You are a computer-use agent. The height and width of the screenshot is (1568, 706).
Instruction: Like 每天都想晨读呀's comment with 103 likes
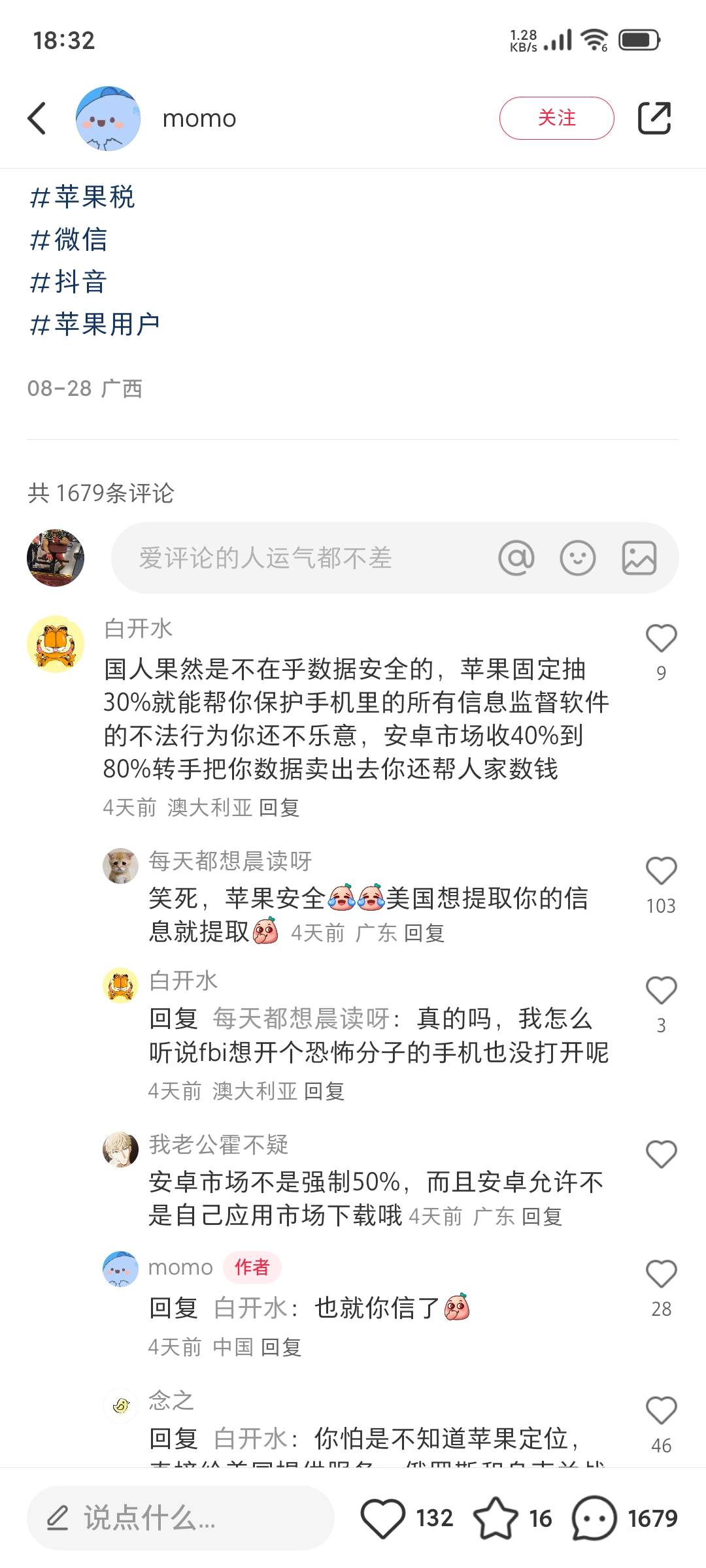661,871
